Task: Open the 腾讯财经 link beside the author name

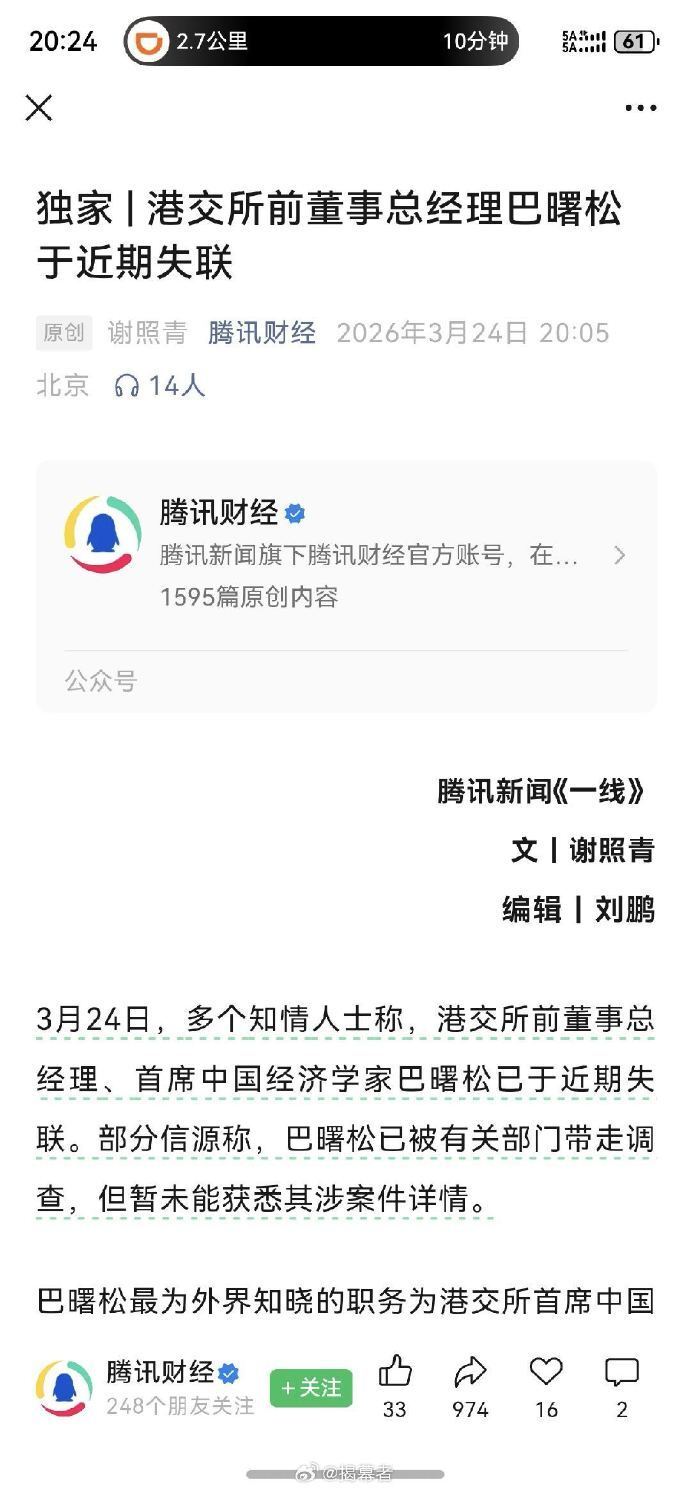Action: pyautogui.click(x=262, y=333)
